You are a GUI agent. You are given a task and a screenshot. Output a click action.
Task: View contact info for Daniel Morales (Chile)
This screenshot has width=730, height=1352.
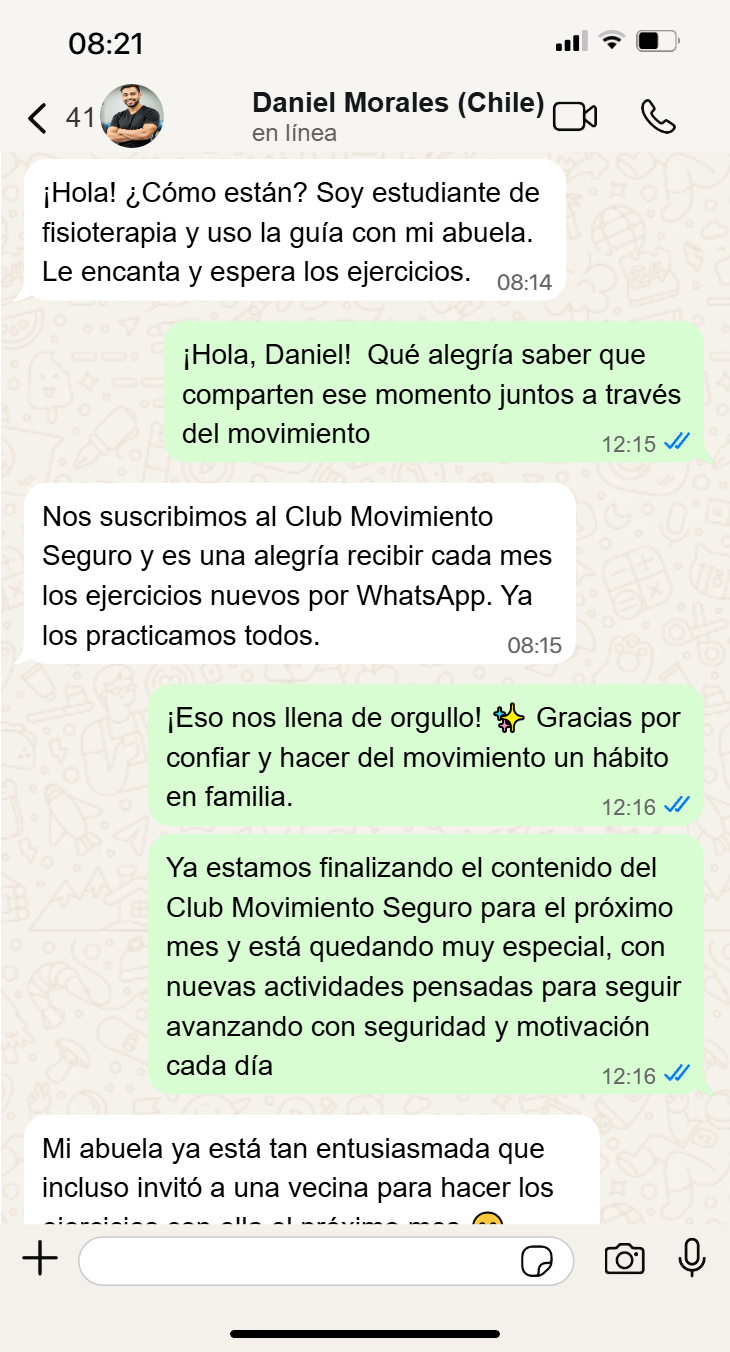pos(398,116)
